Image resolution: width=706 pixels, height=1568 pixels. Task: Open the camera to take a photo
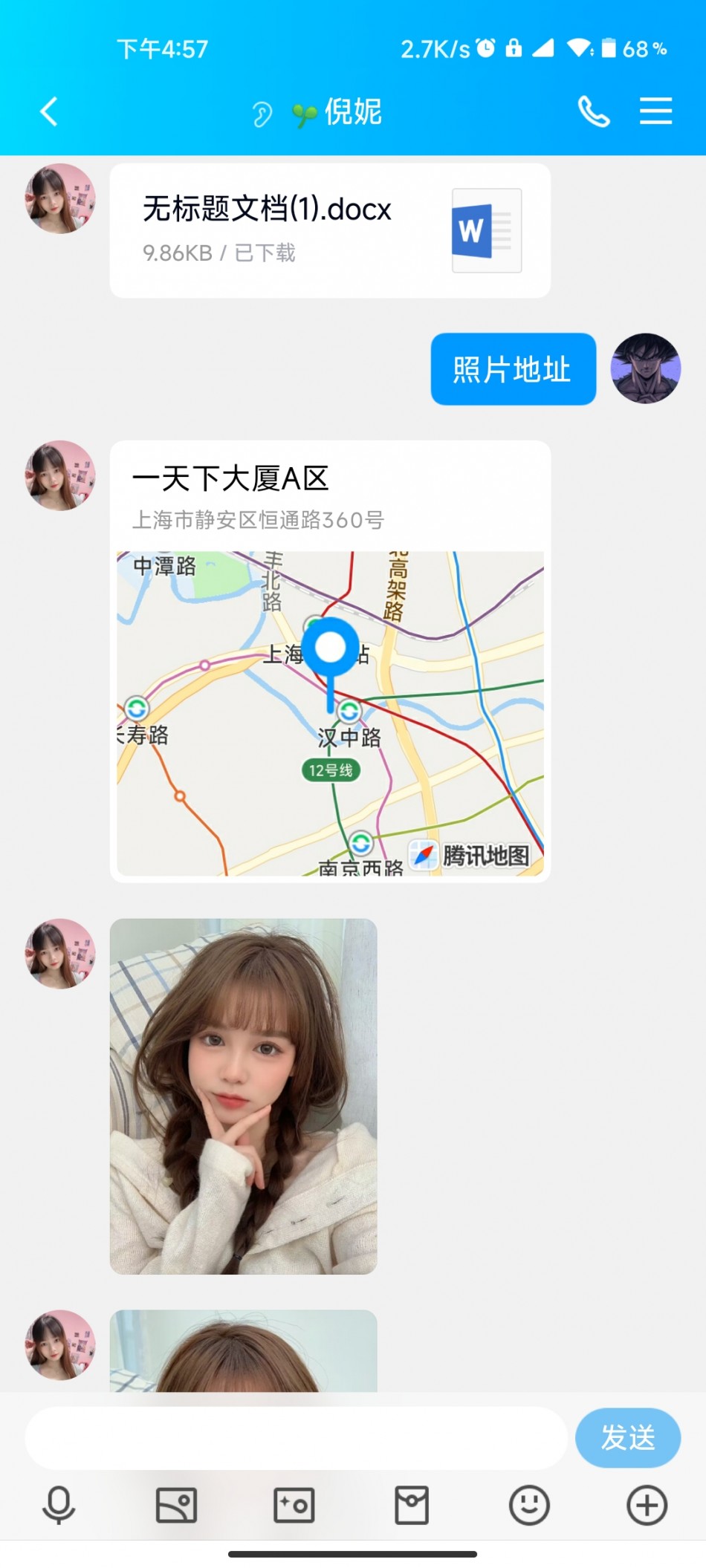(294, 1506)
